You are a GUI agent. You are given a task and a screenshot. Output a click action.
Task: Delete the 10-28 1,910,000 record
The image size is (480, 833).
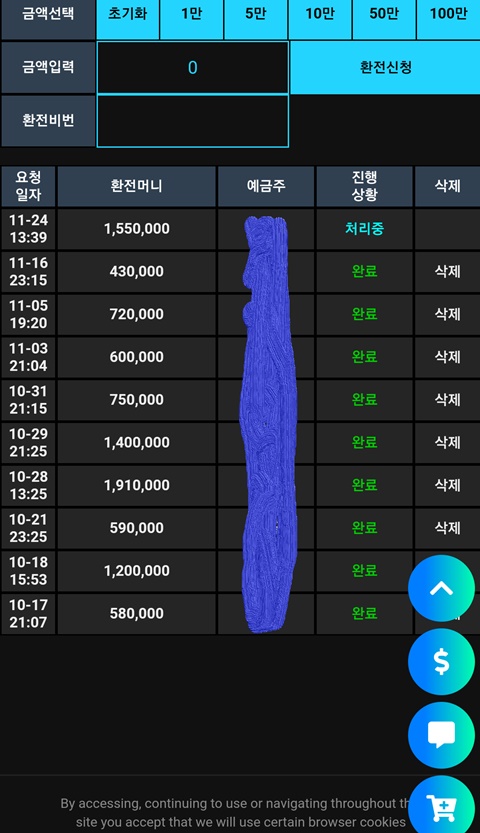[448, 485]
